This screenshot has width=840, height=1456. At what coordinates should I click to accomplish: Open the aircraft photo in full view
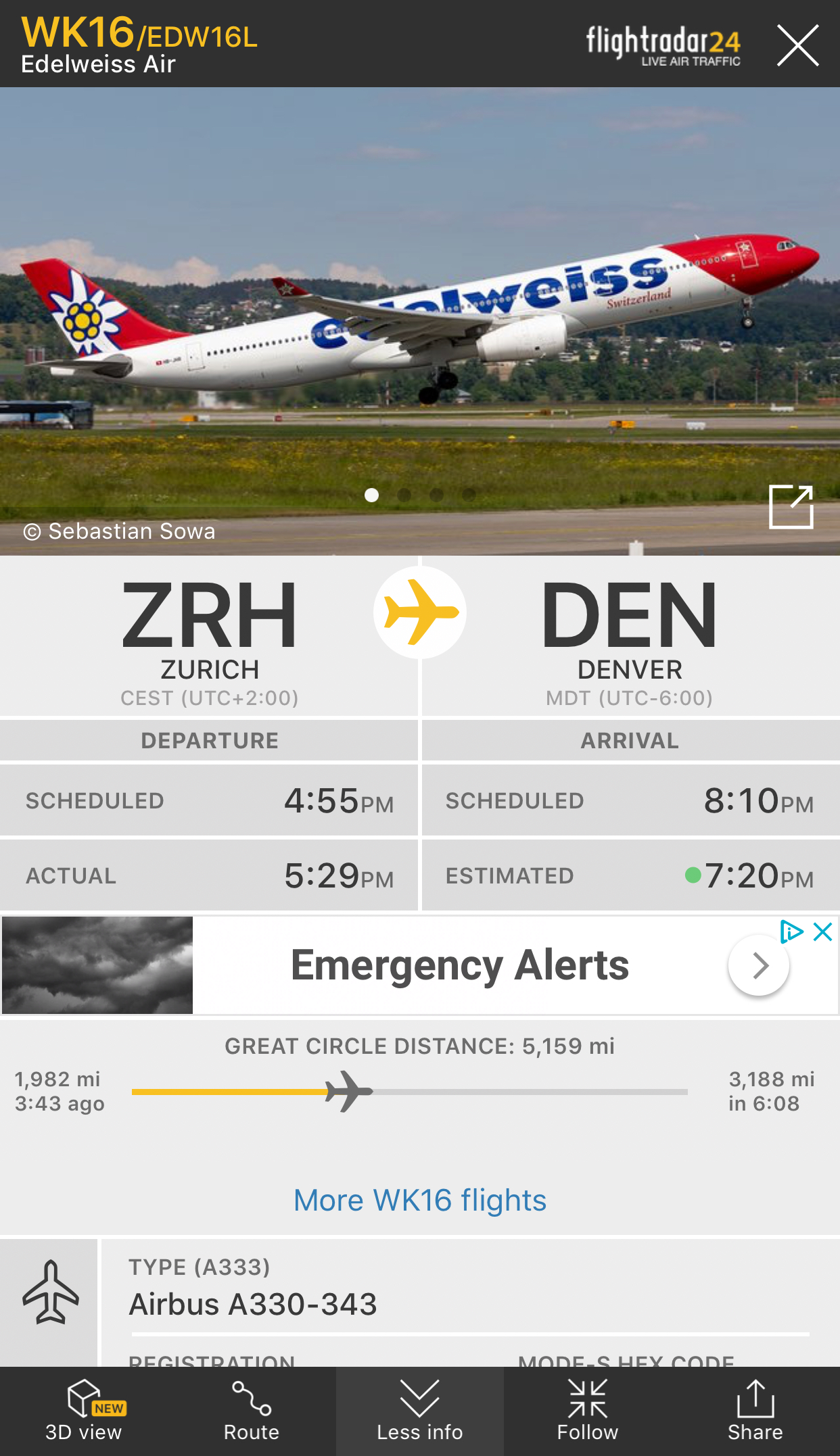point(791,506)
